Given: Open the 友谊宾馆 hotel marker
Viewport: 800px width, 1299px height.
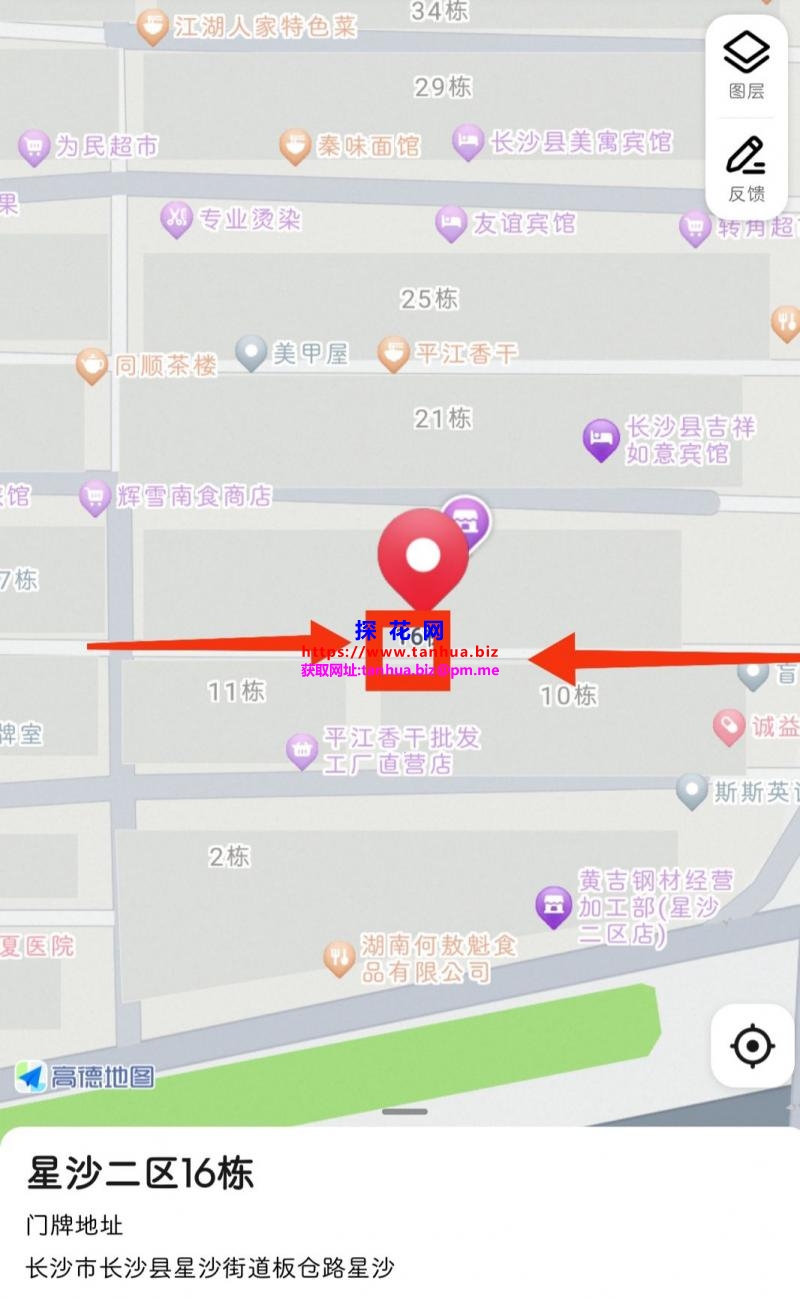Looking at the screenshot, I should click(452, 223).
